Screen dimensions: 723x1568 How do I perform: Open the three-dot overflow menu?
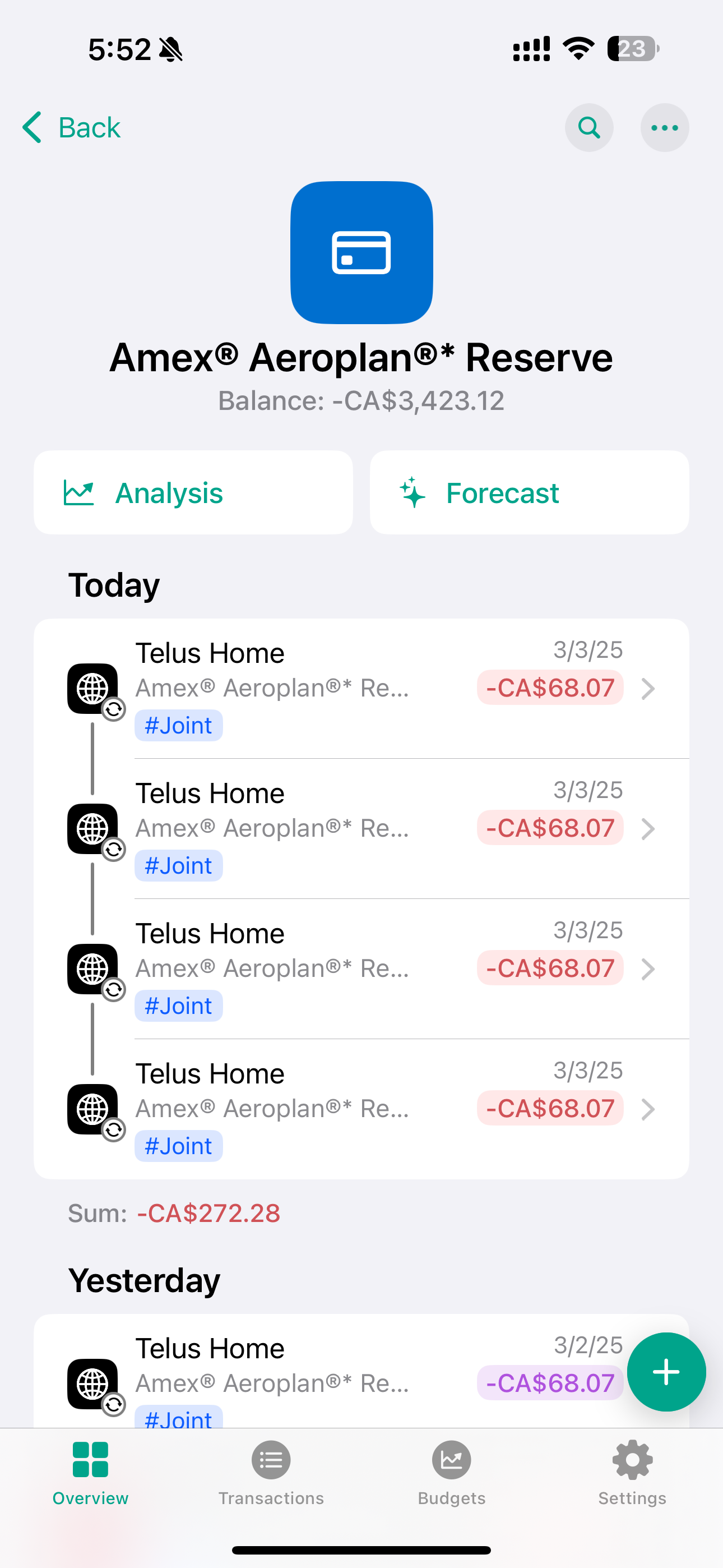click(664, 128)
